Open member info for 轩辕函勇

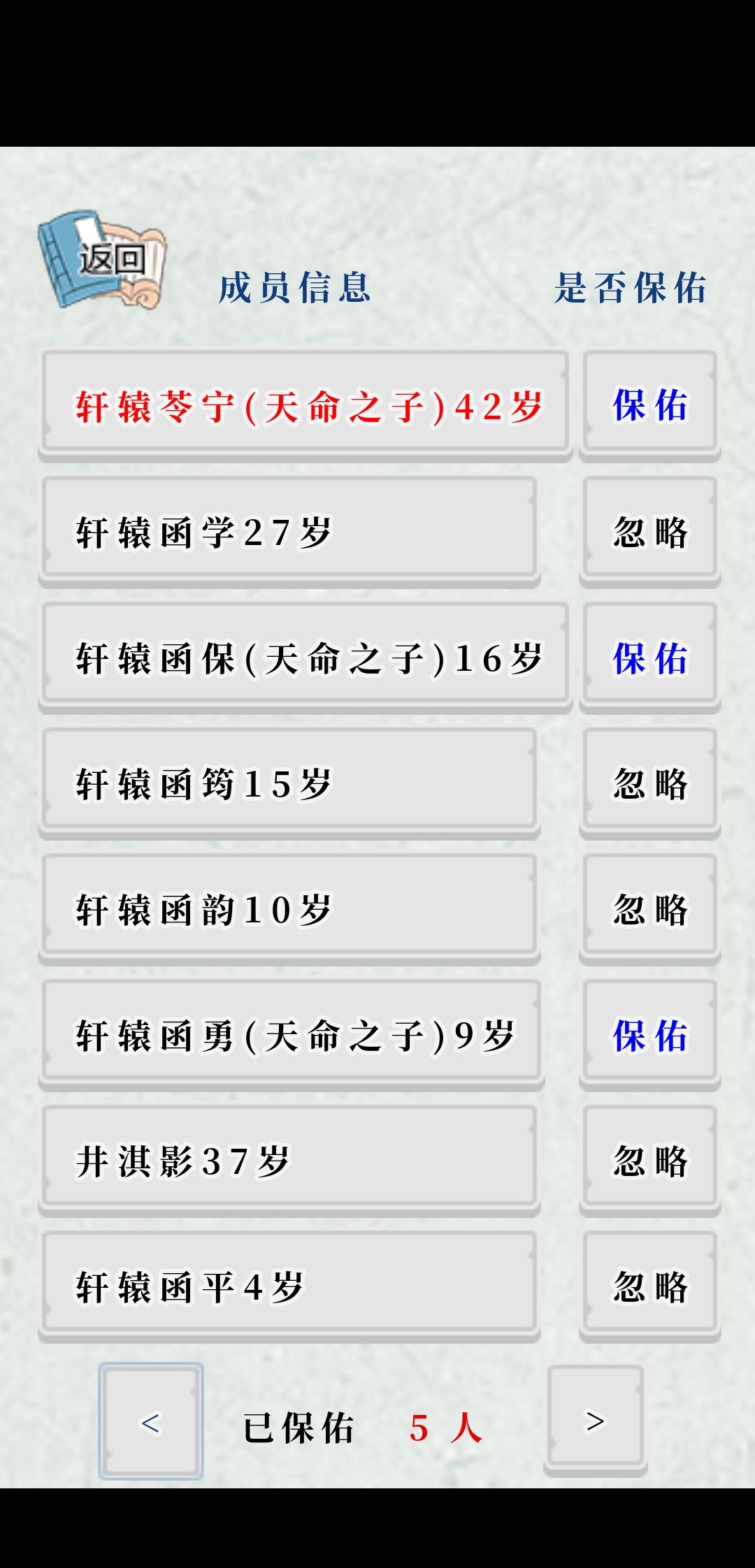(291, 1034)
